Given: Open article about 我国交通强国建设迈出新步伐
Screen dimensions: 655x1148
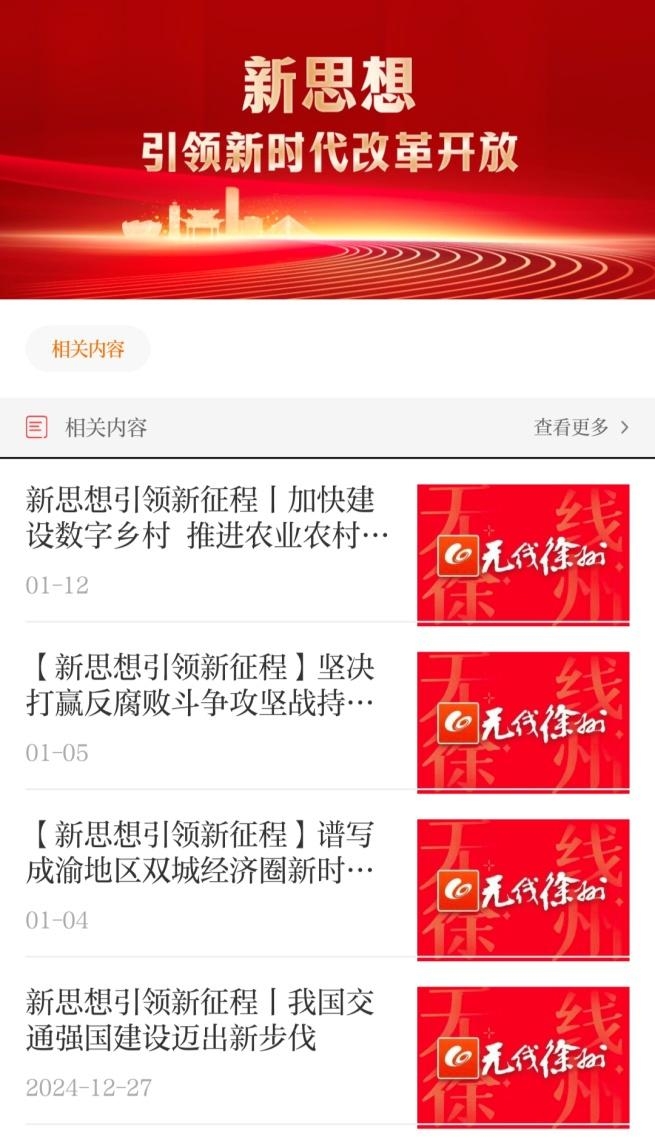Looking at the screenshot, I should (x=206, y=1019).
